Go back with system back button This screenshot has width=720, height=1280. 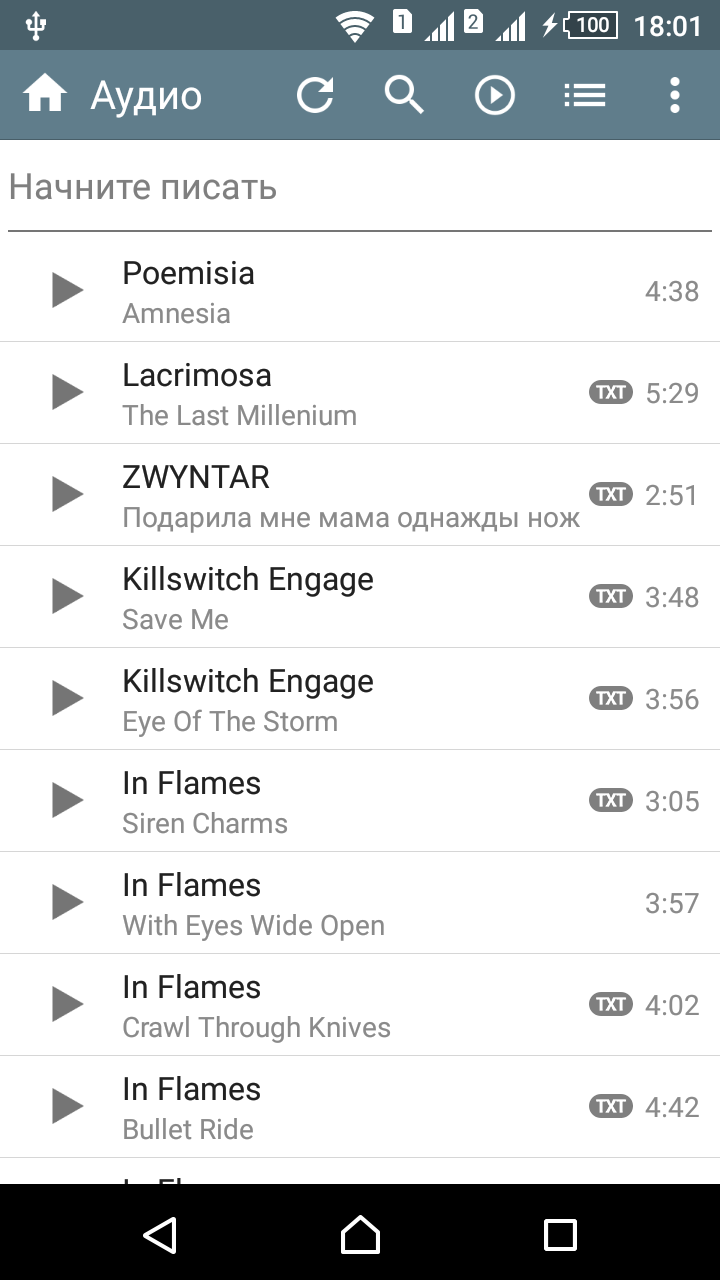click(160, 1235)
